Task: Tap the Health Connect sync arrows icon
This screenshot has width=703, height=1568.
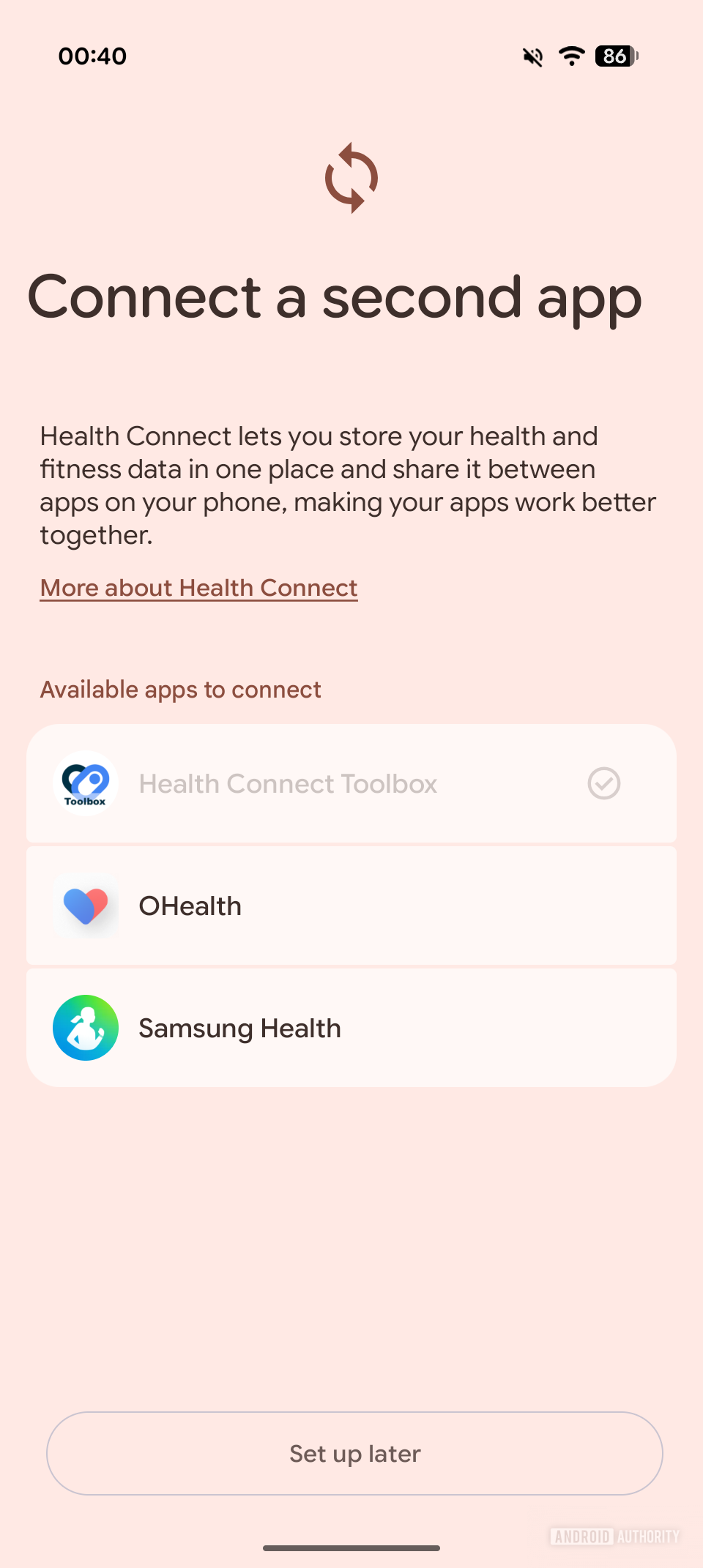Action: (352, 177)
